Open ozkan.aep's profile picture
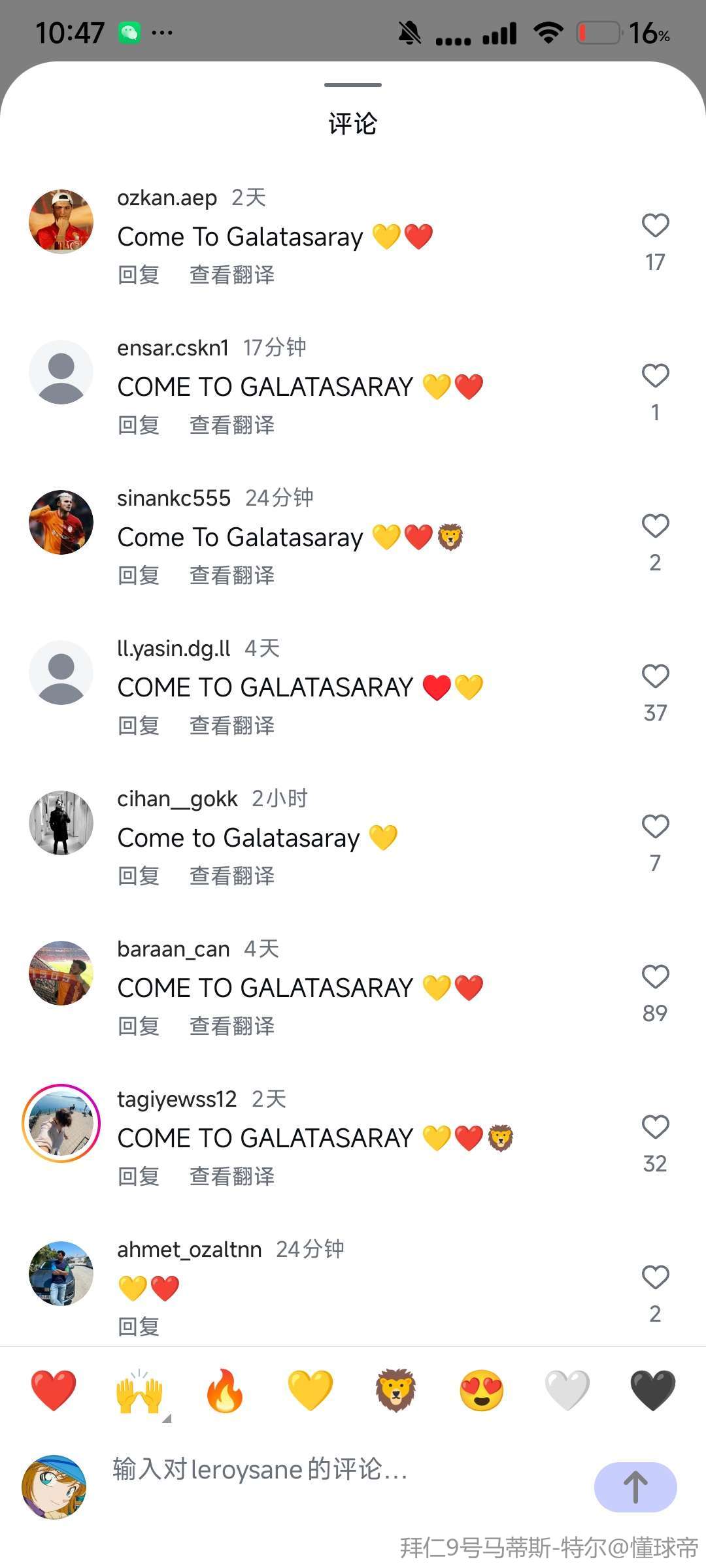 point(61,222)
